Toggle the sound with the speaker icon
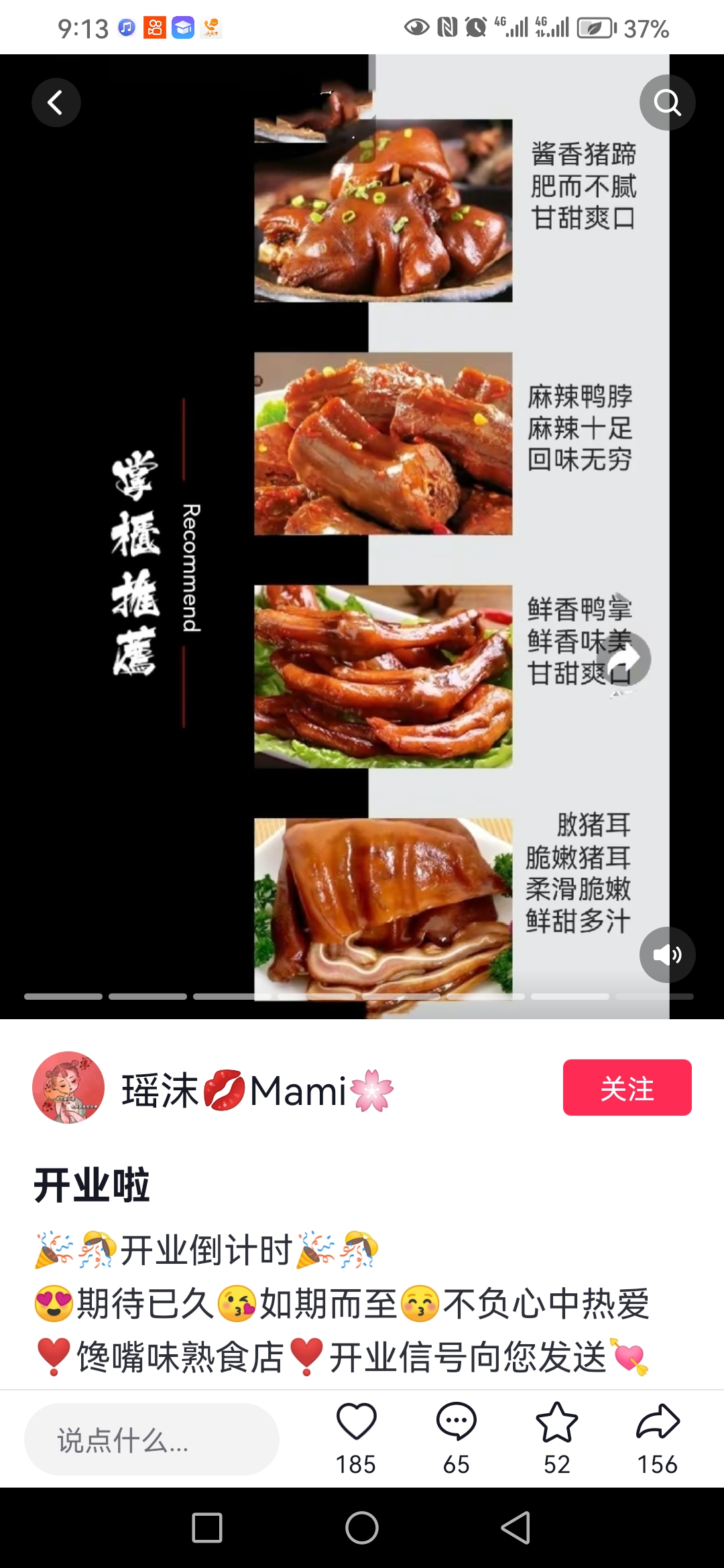Viewport: 724px width, 1568px height. click(667, 955)
